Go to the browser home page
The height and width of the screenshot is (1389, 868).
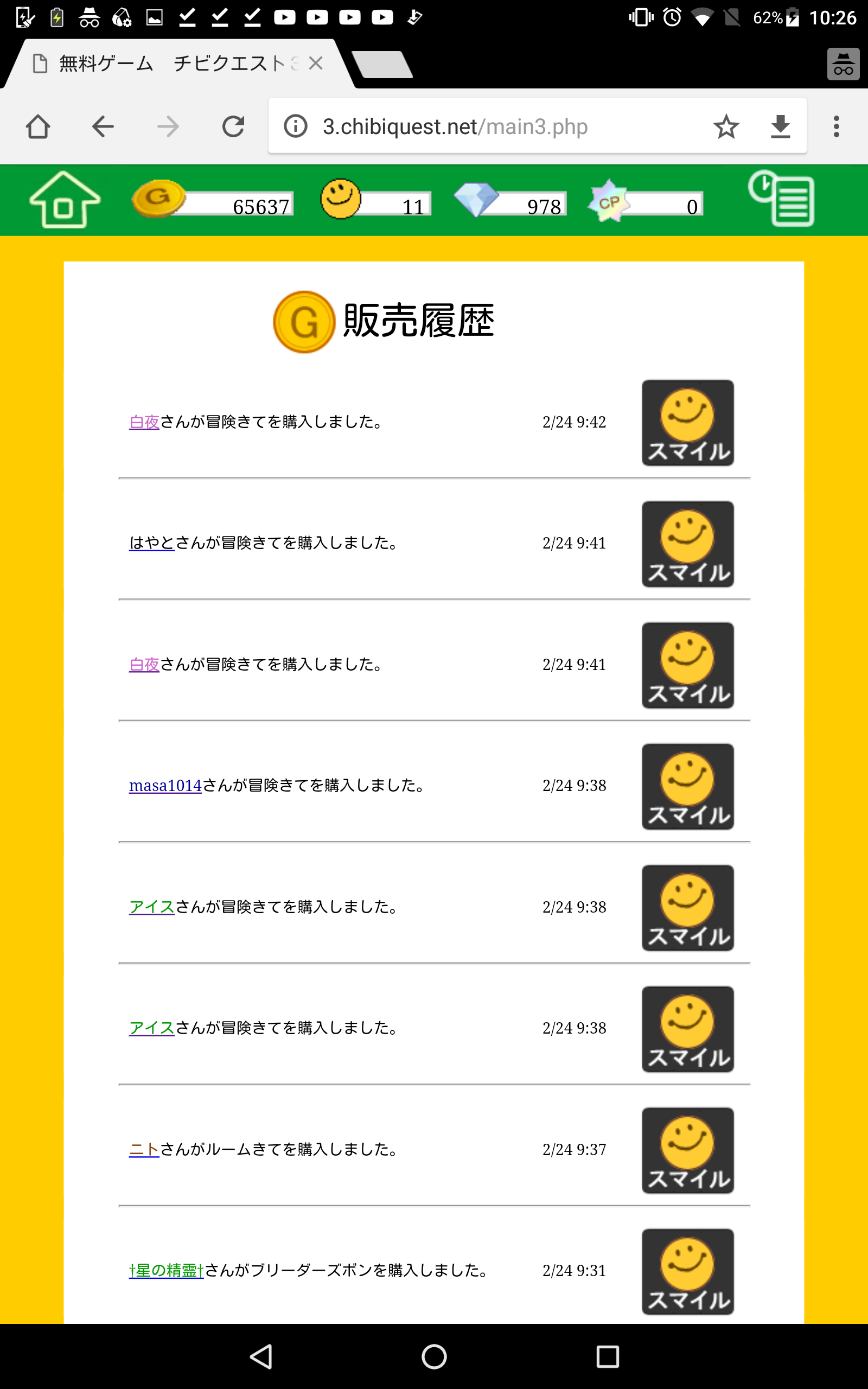[x=38, y=126]
